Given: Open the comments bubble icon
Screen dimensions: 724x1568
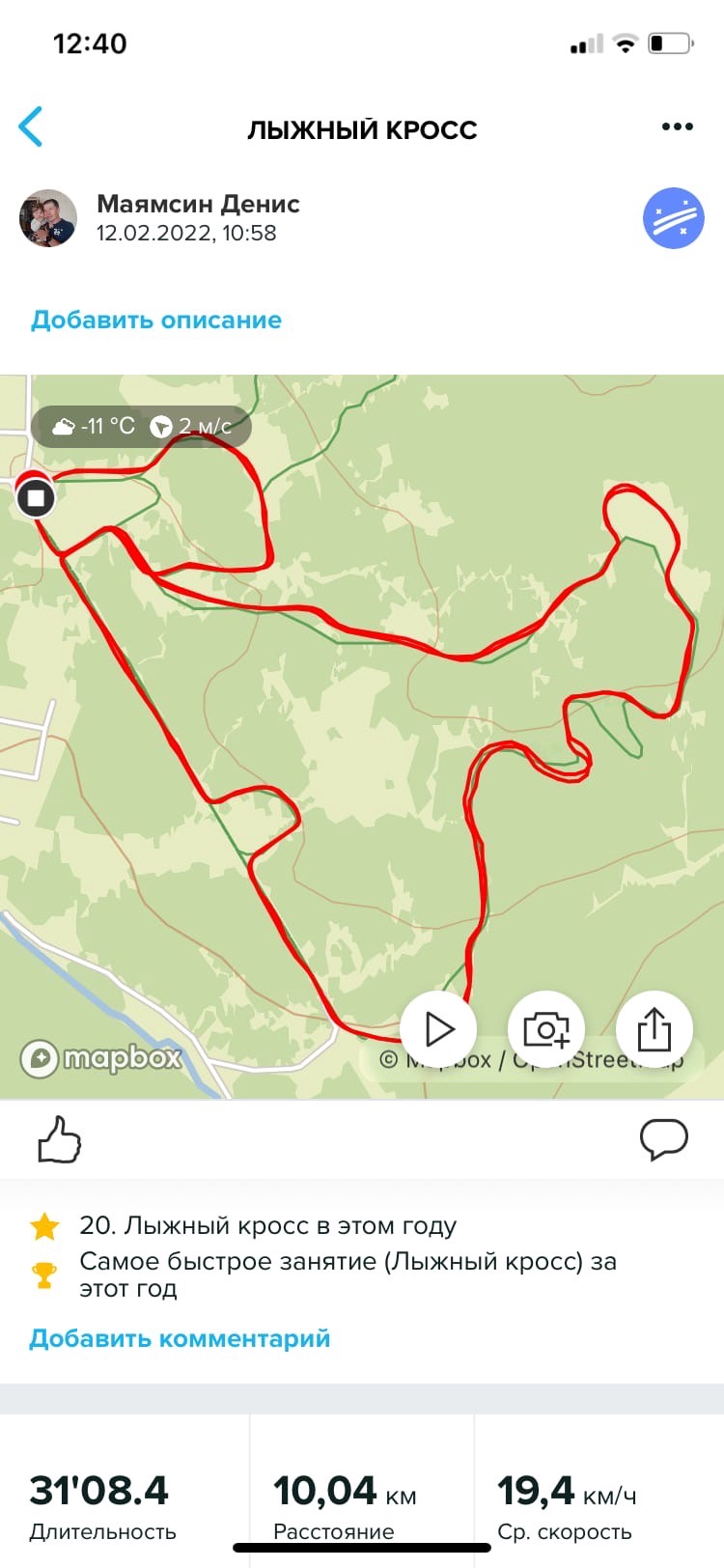Looking at the screenshot, I should click(x=663, y=1139).
